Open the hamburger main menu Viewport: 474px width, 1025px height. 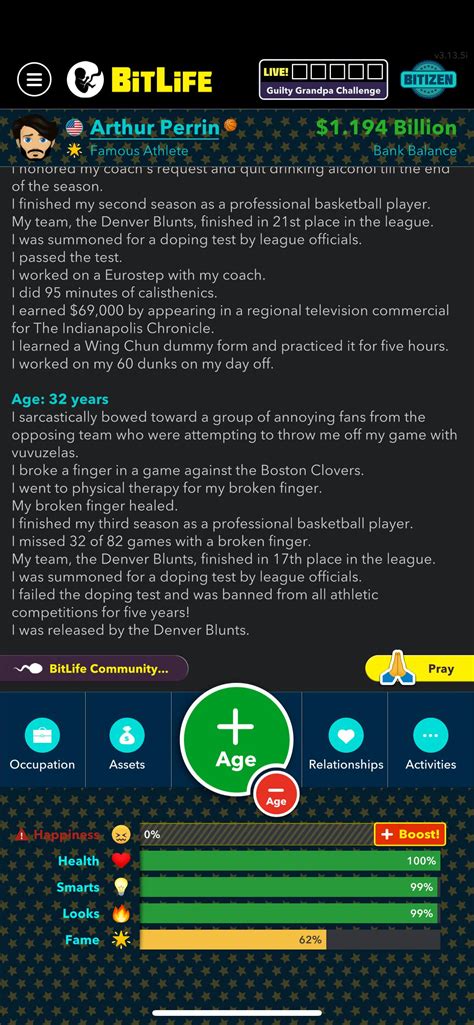coord(34,80)
